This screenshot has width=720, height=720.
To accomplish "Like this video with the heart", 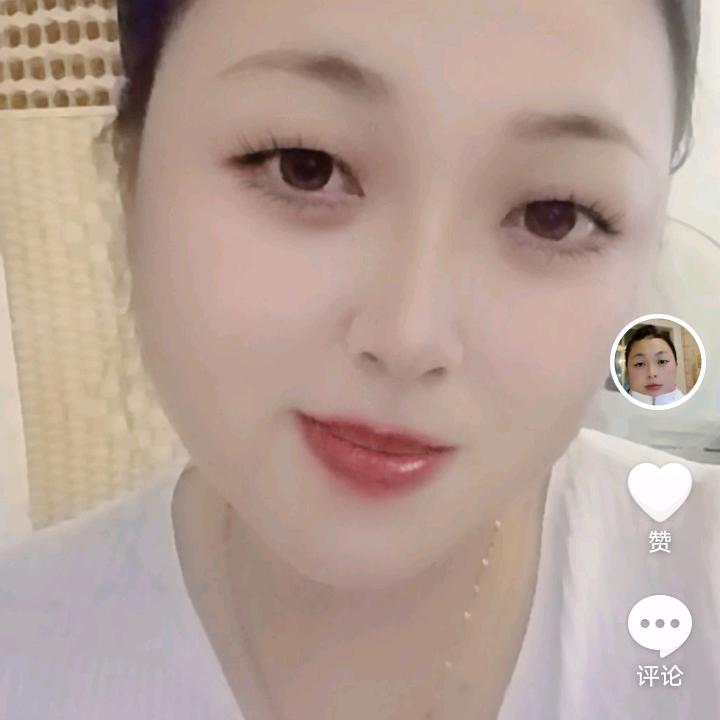I will pyautogui.click(x=659, y=492).
